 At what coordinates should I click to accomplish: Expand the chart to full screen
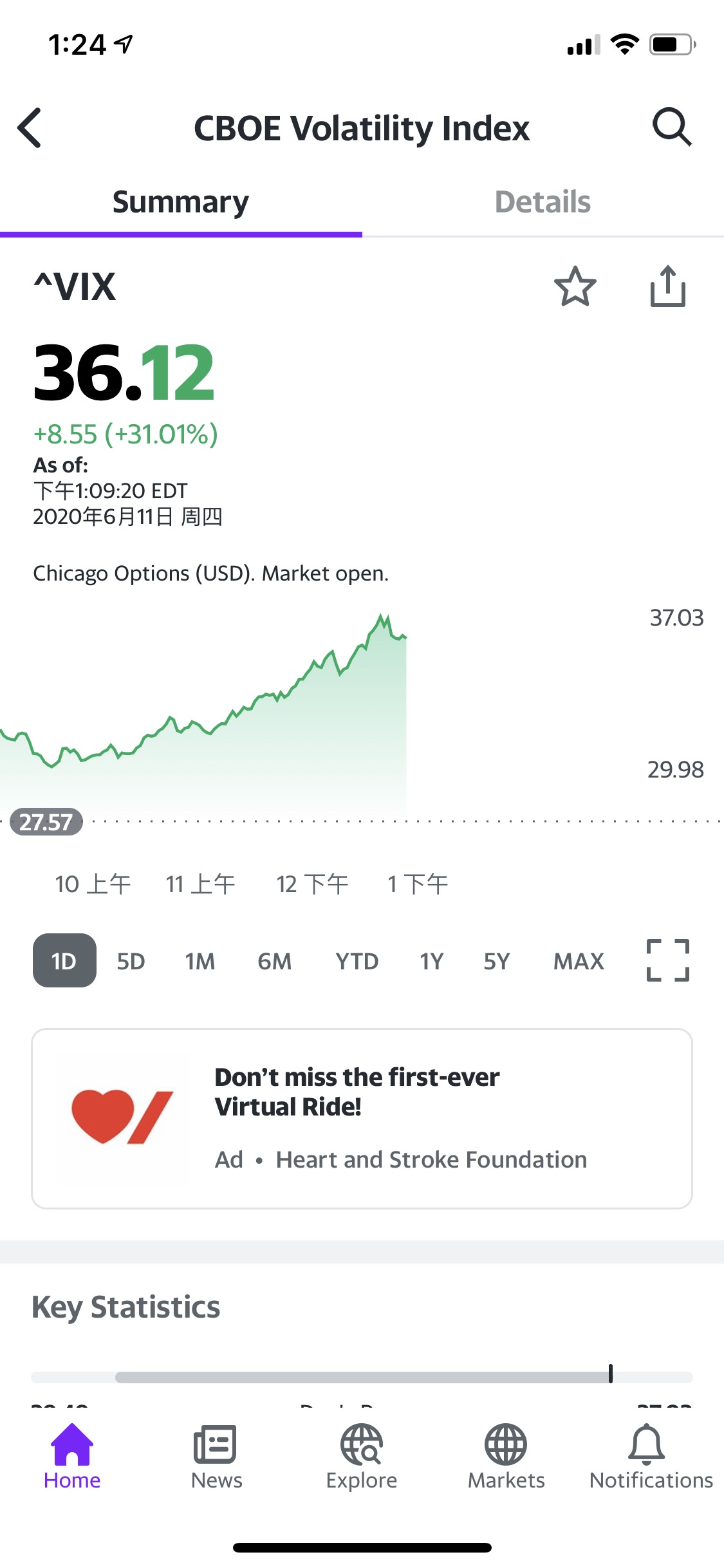(x=668, y=960)
